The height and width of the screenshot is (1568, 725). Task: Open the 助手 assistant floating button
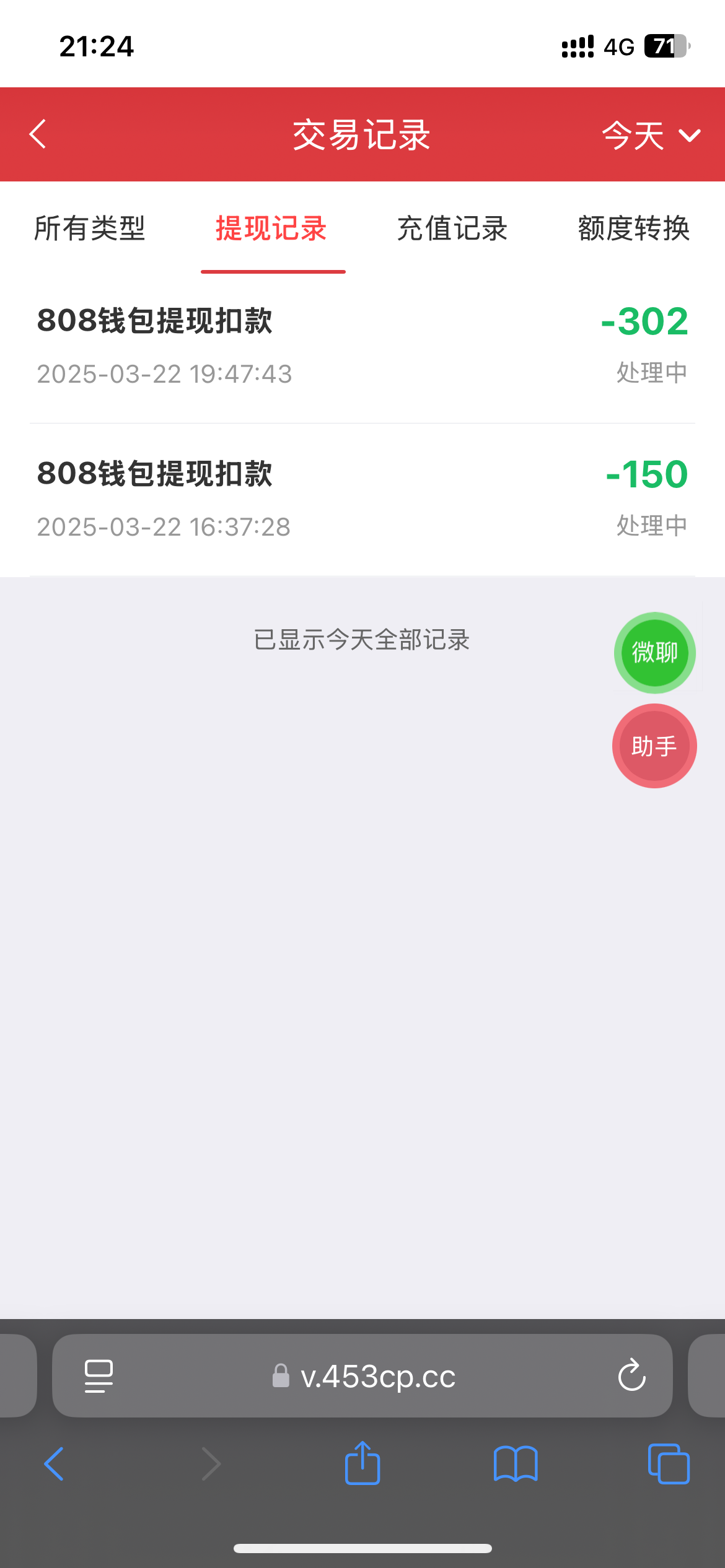pyautogui.click(x=654, y=746)
